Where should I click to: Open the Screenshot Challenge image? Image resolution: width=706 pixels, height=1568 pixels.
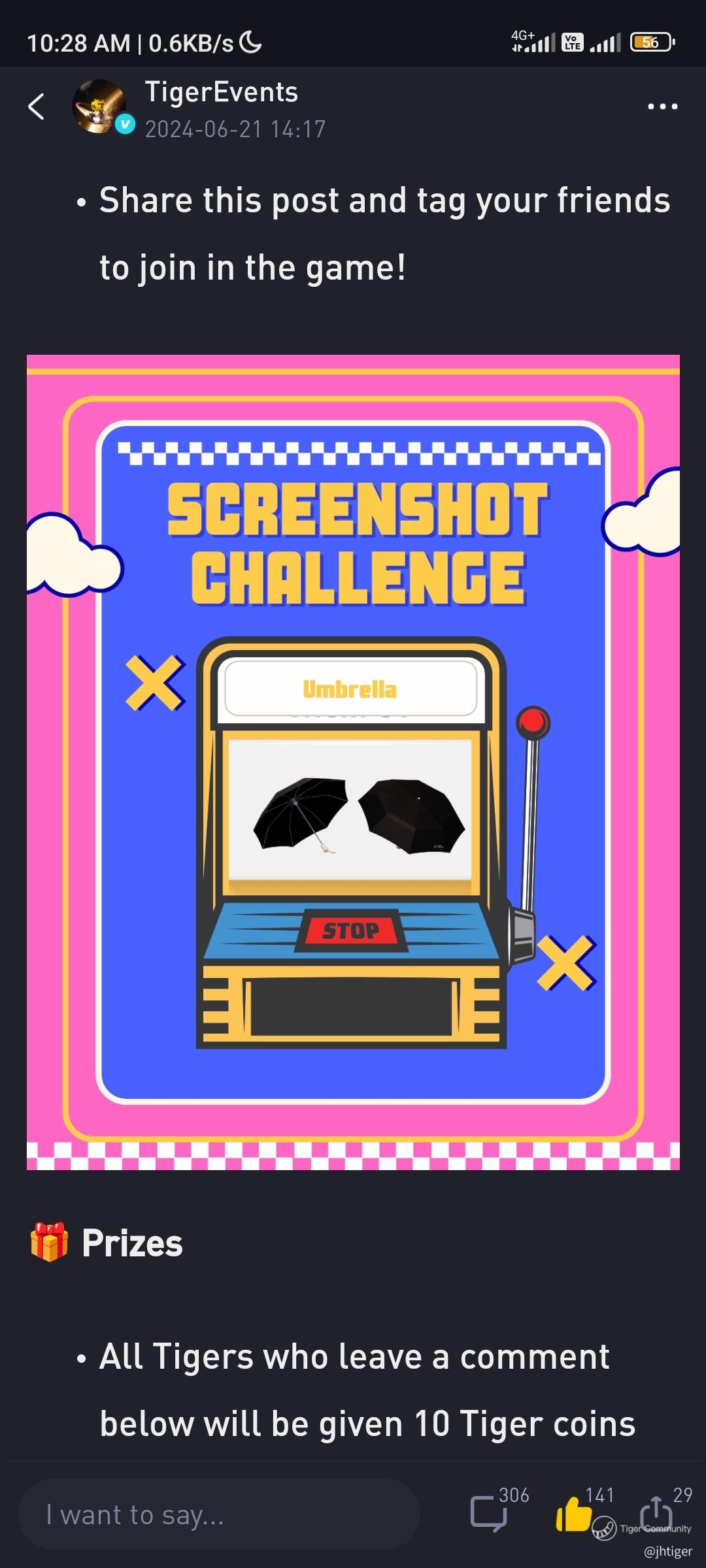(x=353, y=762)
